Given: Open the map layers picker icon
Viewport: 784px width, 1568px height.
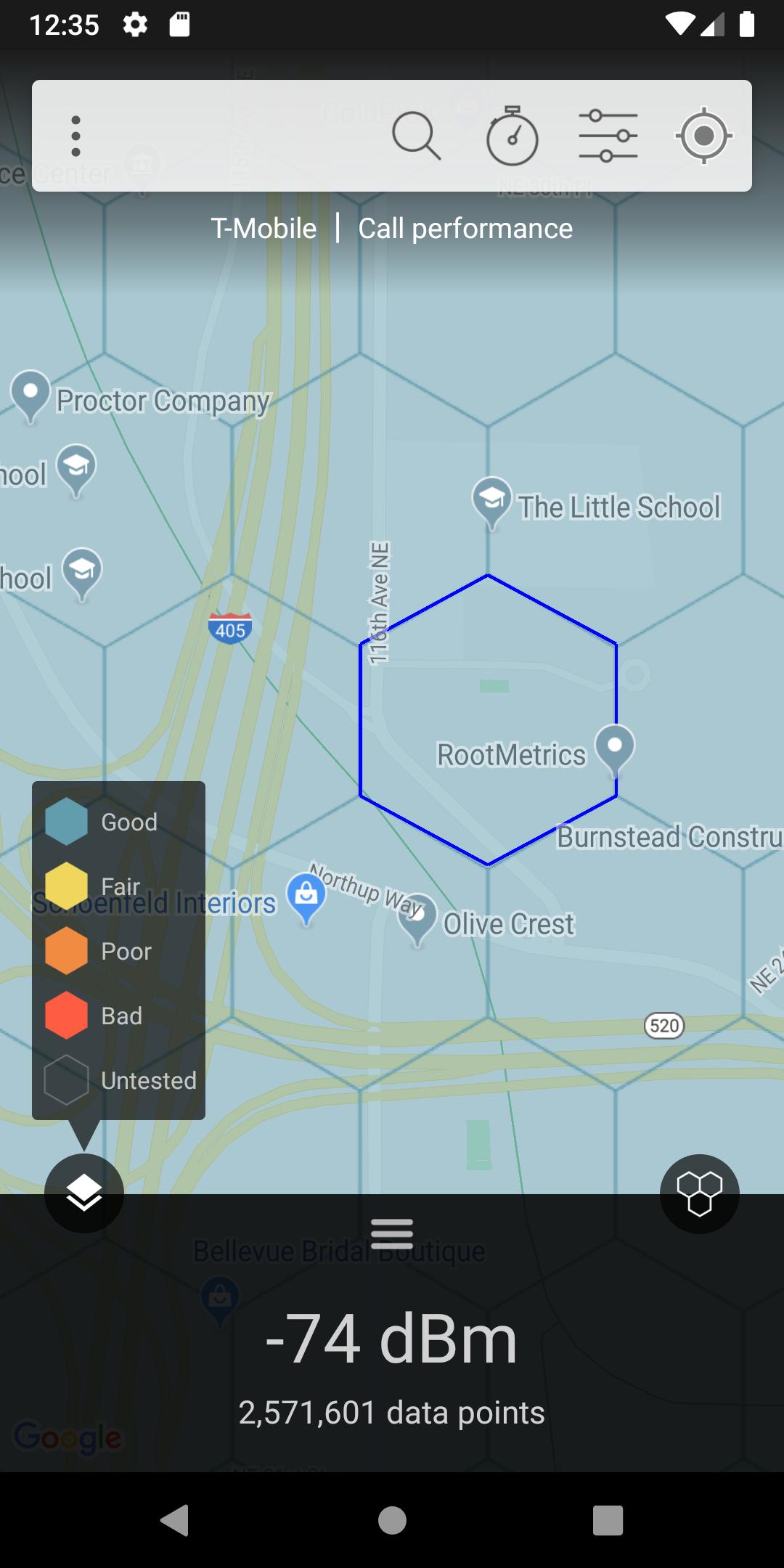Looking at the screenshot, I should [83, 1194].
